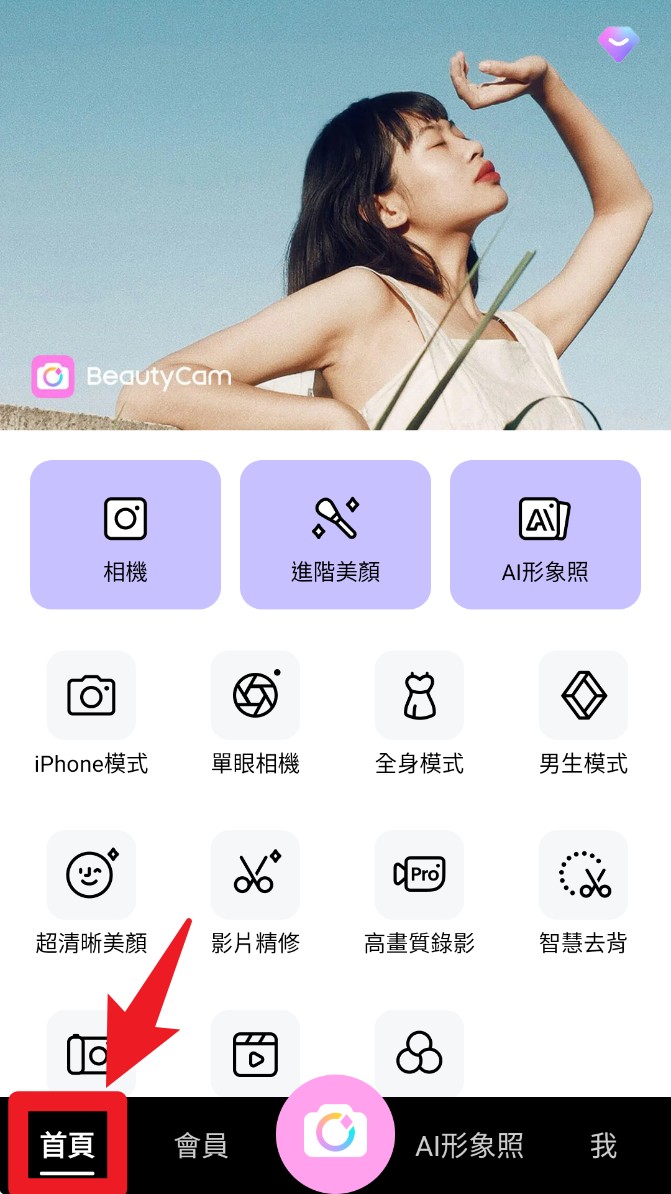Tap the pink center camera button

click(x=335, y=1134)
